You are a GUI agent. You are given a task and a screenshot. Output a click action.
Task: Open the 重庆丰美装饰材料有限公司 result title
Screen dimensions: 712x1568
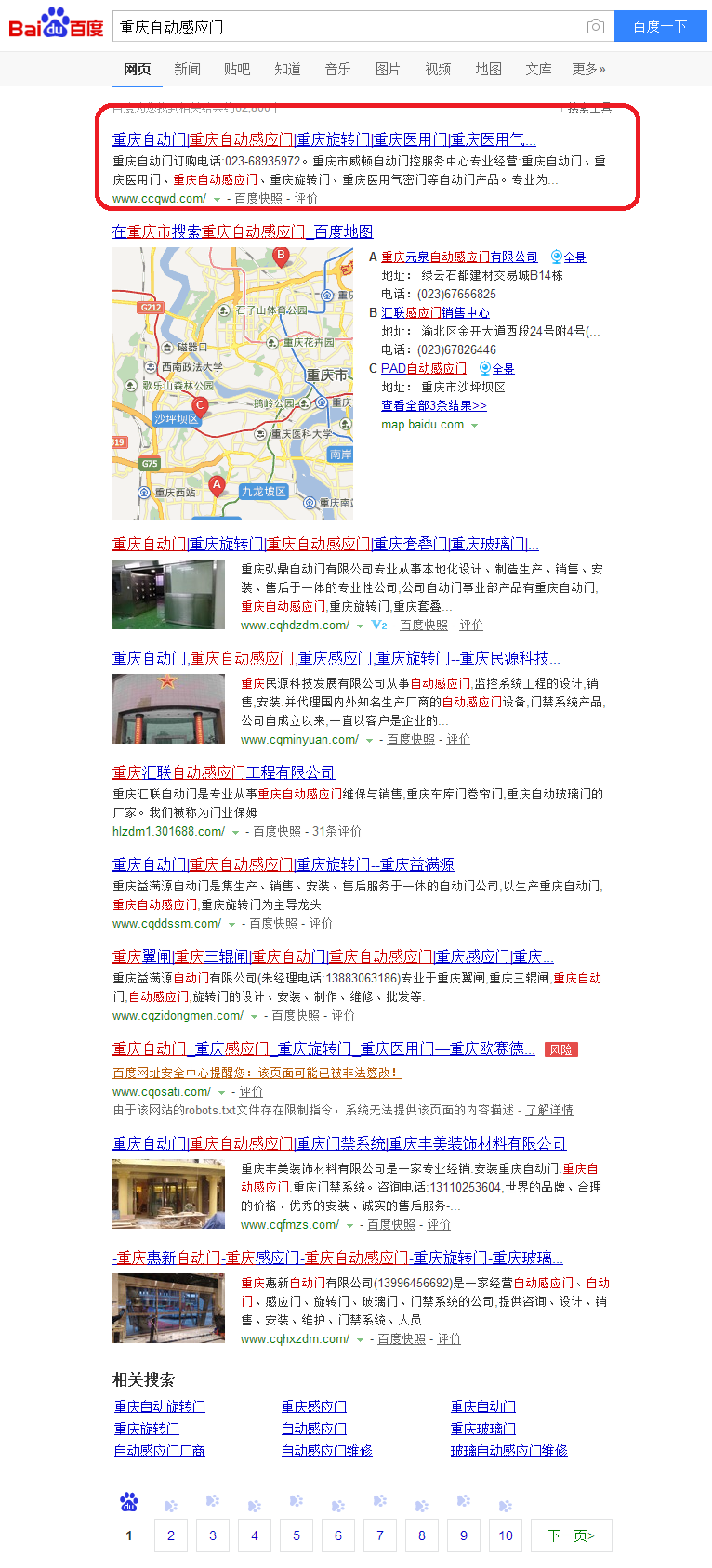pyautogui.click(x=339, y=1143)
